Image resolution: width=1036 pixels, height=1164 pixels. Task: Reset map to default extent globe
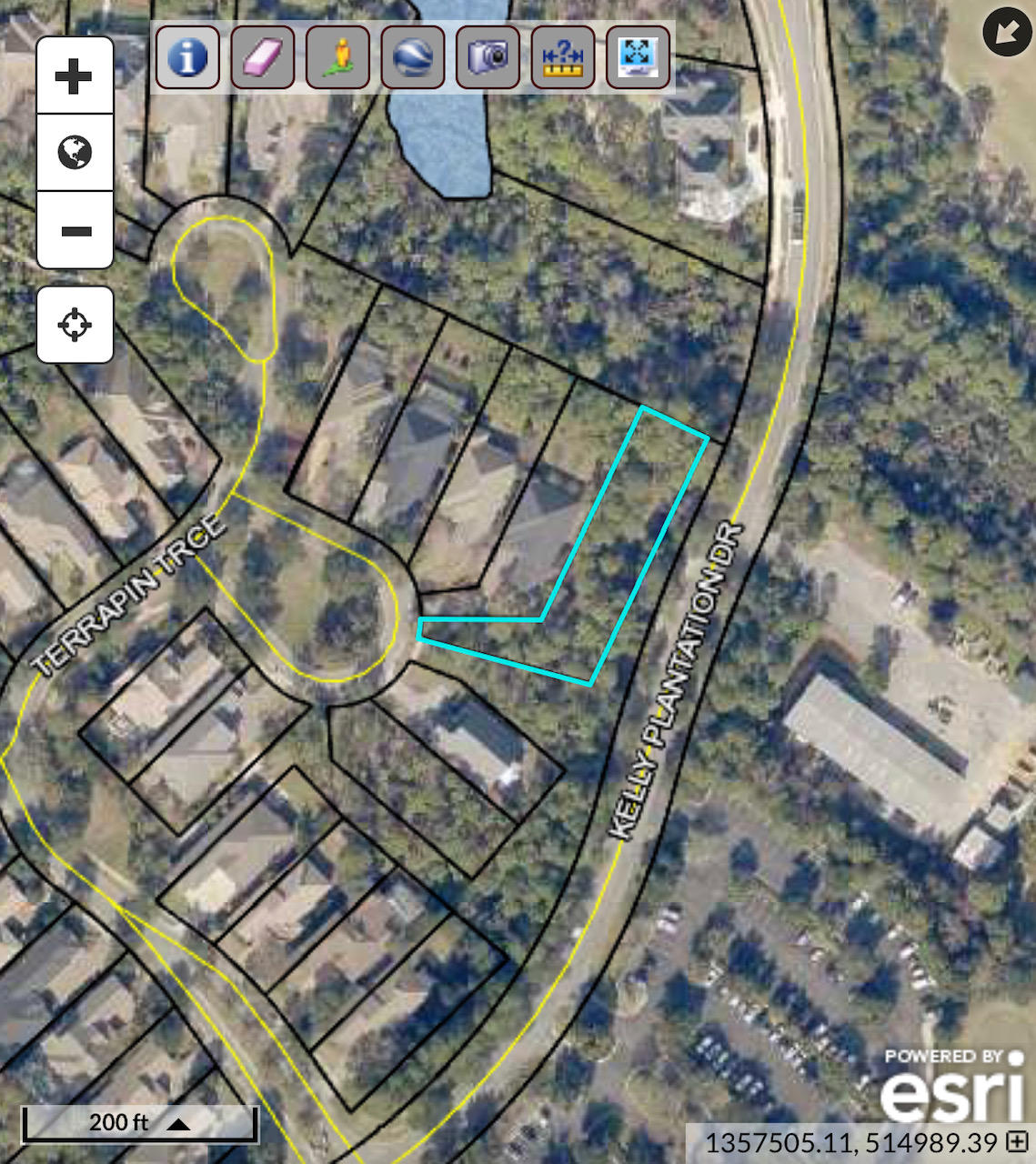pyautogui.click(x=75, y=153)
